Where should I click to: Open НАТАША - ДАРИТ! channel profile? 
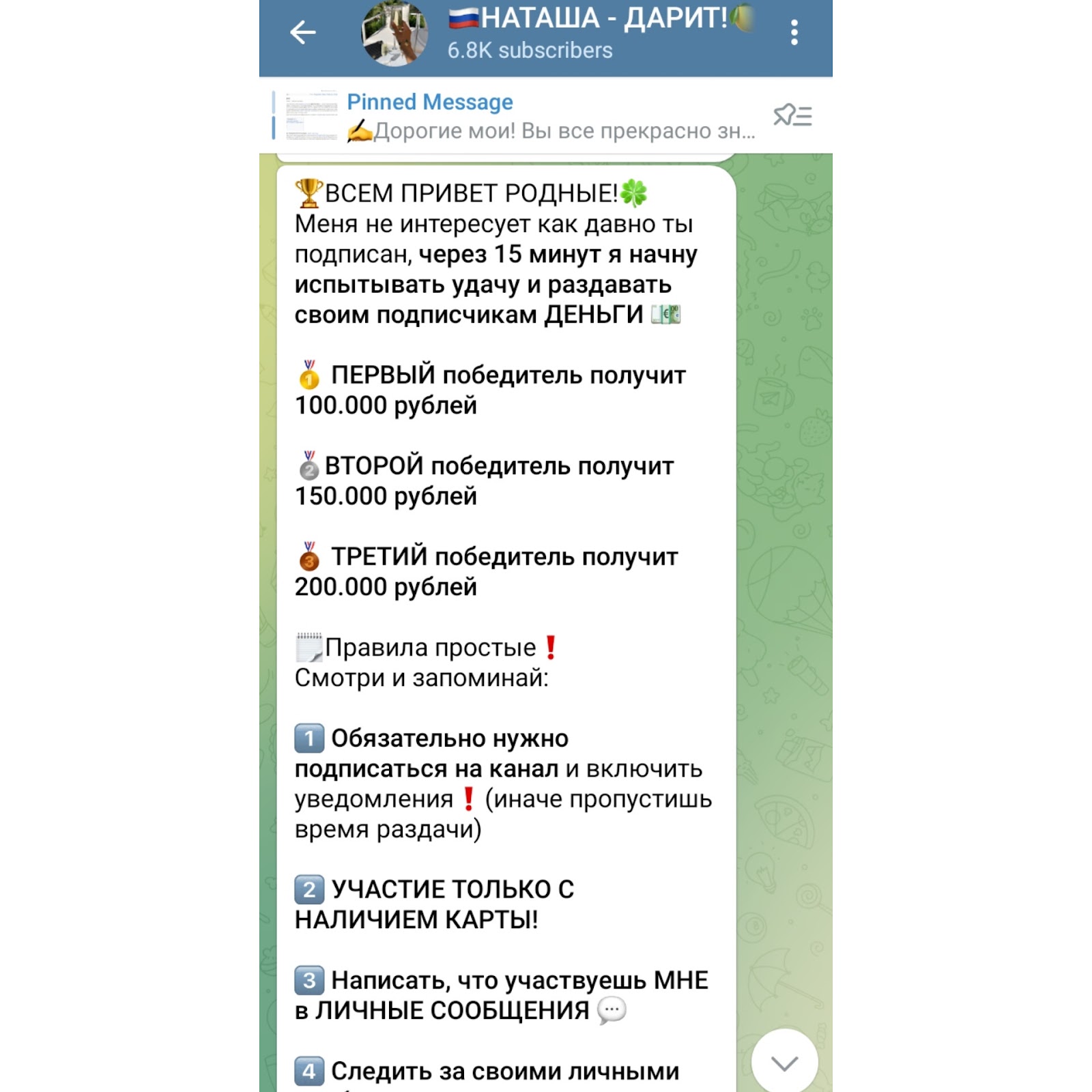587,32
